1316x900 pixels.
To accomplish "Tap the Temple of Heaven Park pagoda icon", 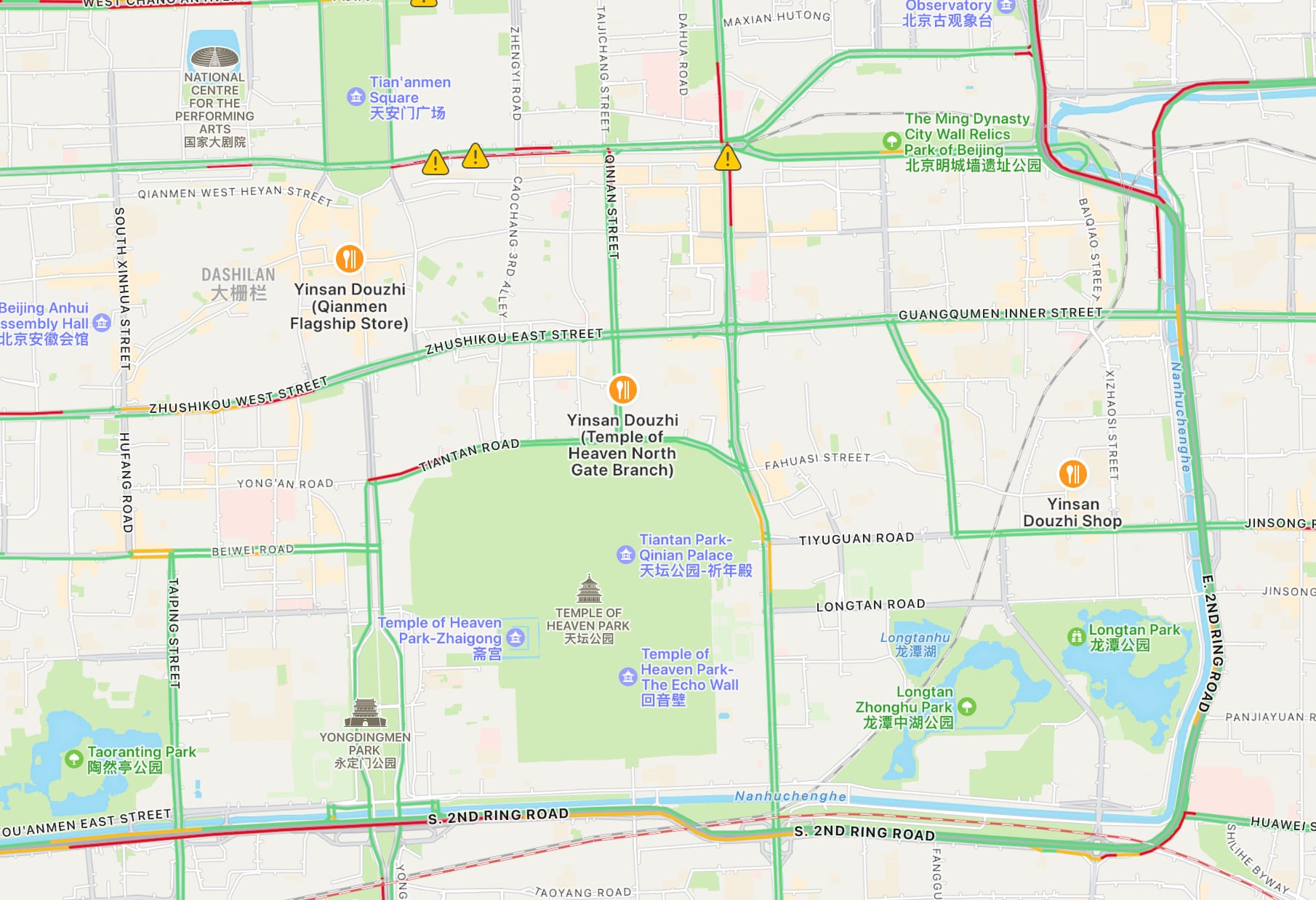I will (589, 590).
